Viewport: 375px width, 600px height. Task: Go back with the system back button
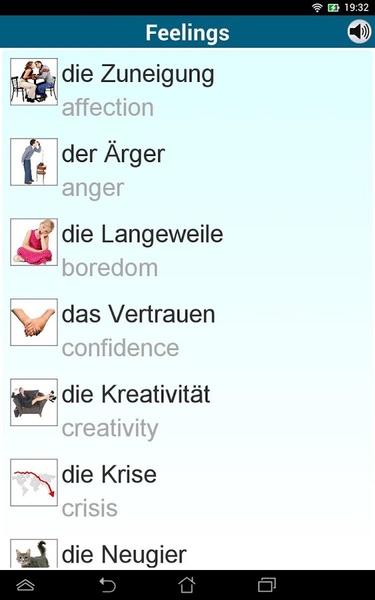coord(108,585)
